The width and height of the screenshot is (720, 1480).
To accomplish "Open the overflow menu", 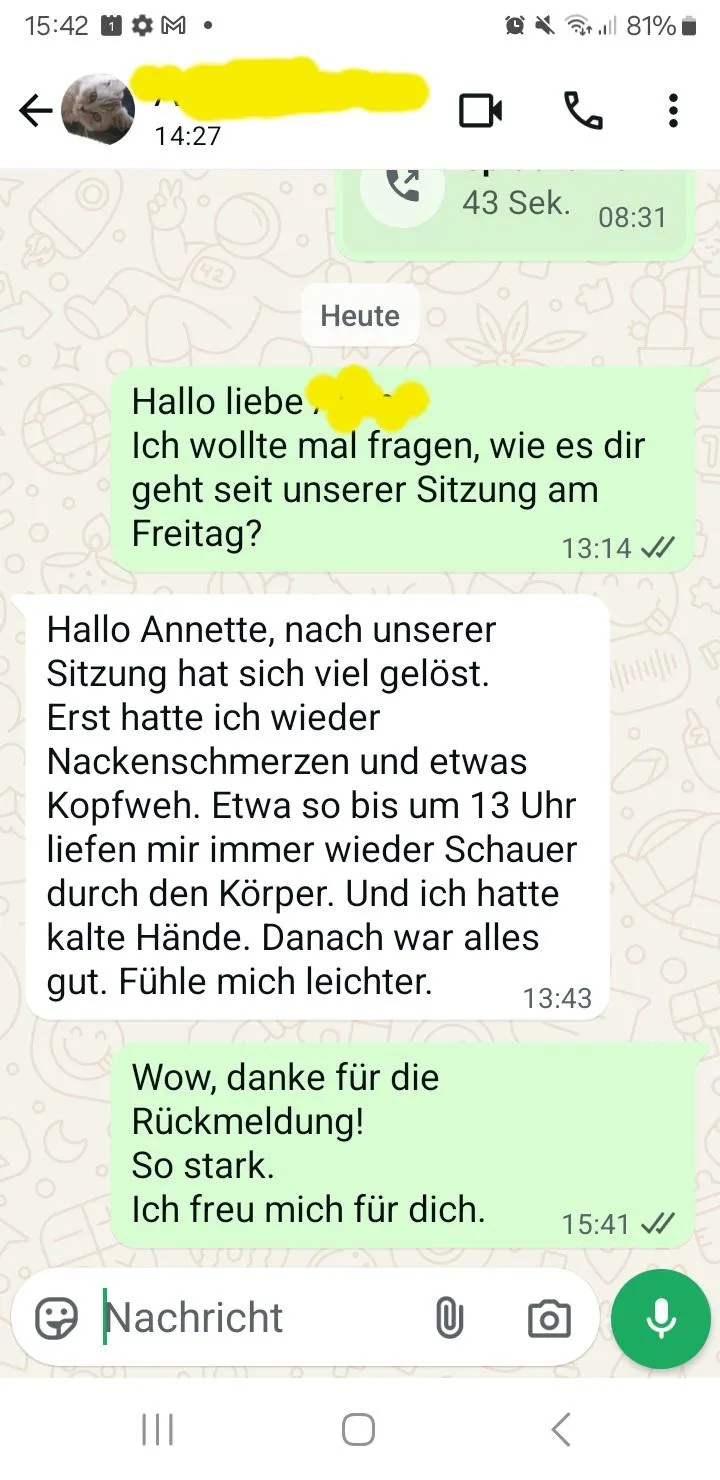I will point(673,111).
